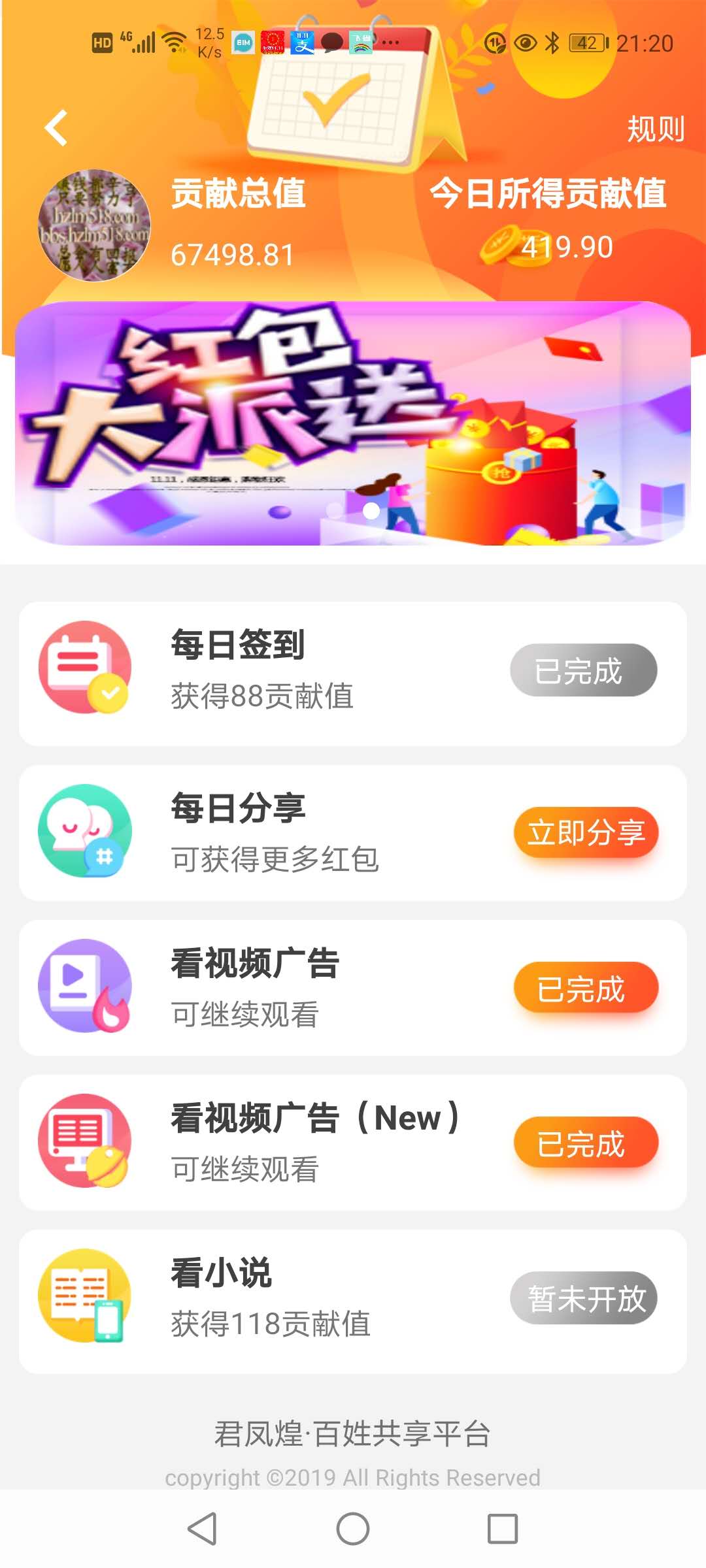The height and width of the screenshot is (1568, 706).
Task: Open the recent apps overview
Action: click(503, 1529)
